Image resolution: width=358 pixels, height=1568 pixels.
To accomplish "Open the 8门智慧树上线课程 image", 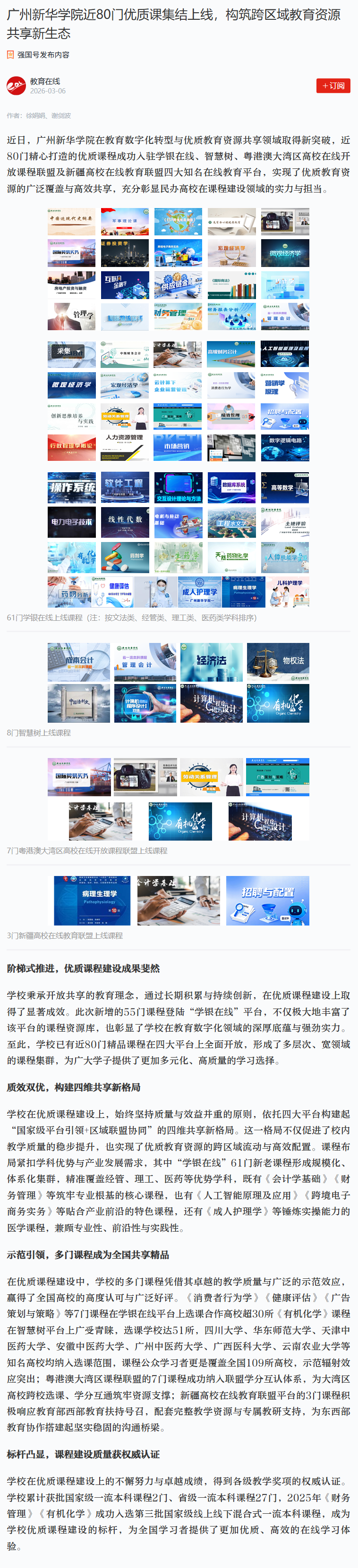I will pos(179,683).
